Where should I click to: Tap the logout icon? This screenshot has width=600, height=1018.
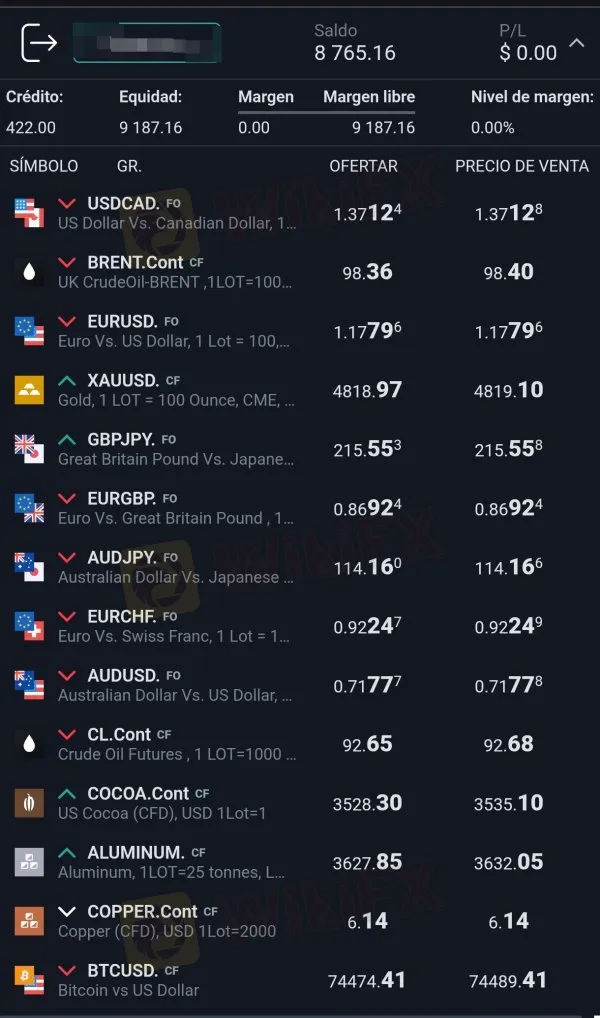[39, 43]
